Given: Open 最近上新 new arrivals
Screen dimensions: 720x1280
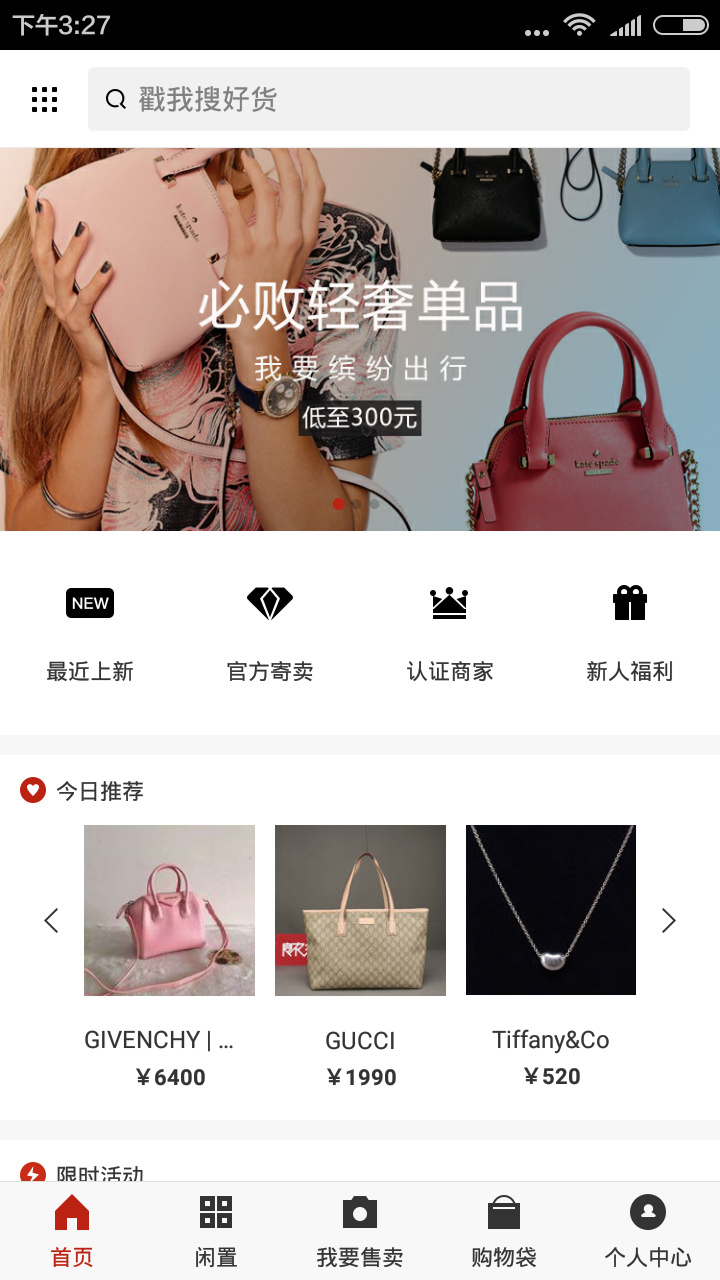Looking at the screenshot, I should 90,632.
